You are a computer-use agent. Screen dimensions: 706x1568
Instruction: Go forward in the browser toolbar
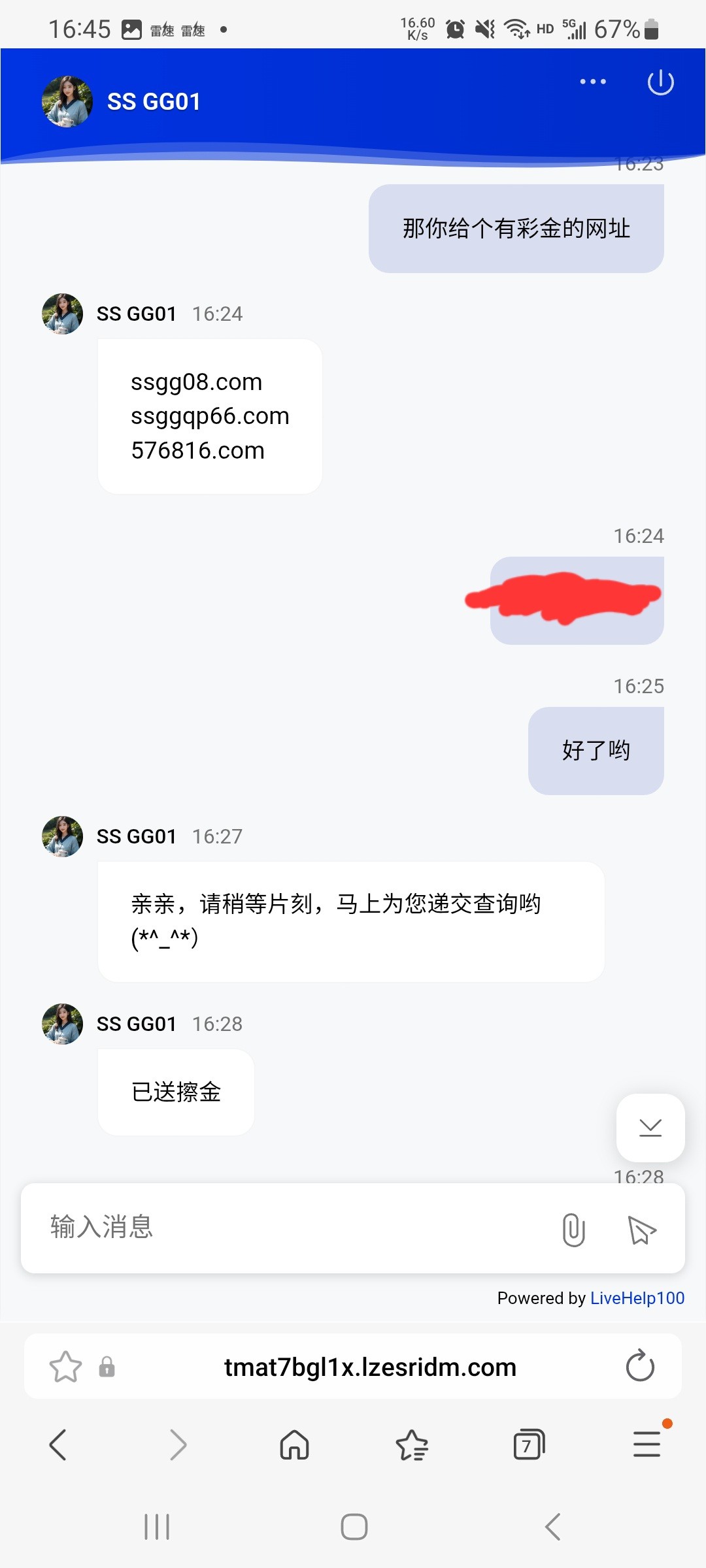177,1445
